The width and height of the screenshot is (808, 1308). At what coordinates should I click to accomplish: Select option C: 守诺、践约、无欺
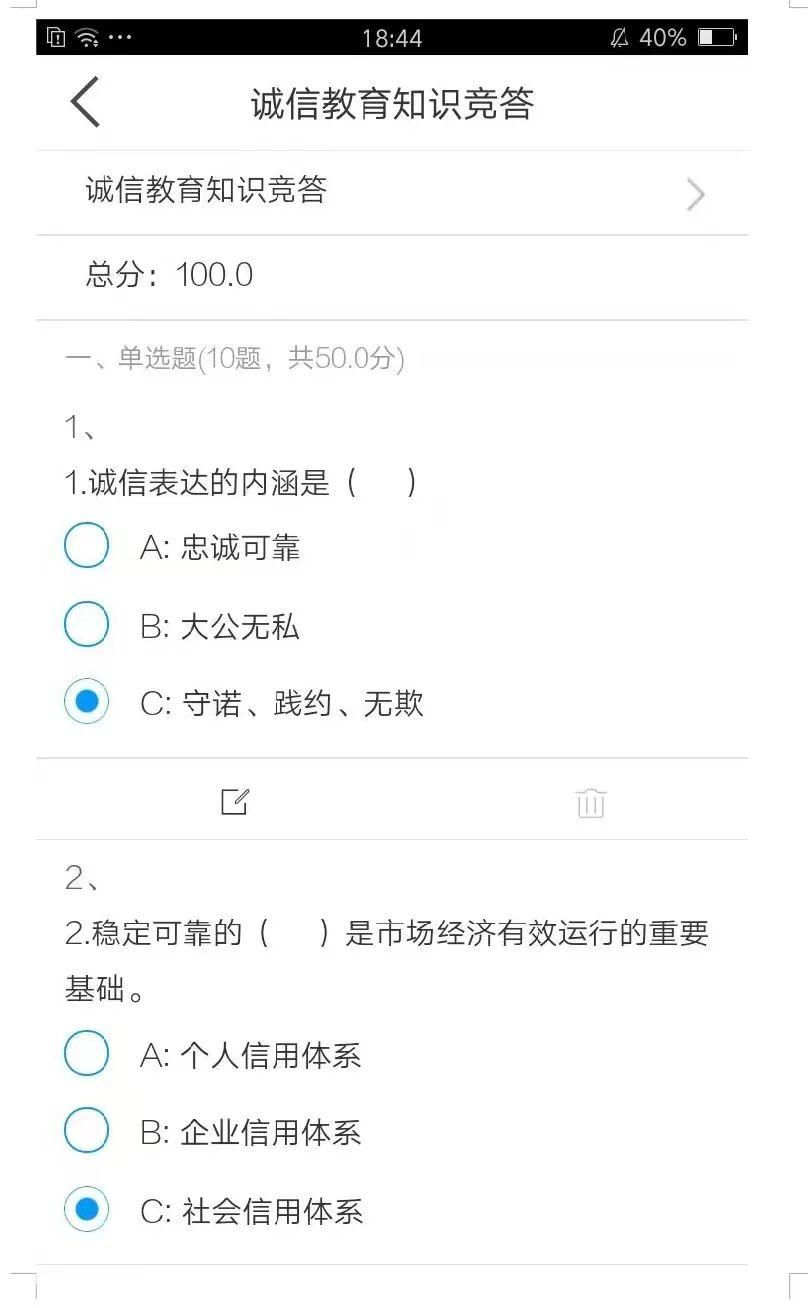click(87, 702)
